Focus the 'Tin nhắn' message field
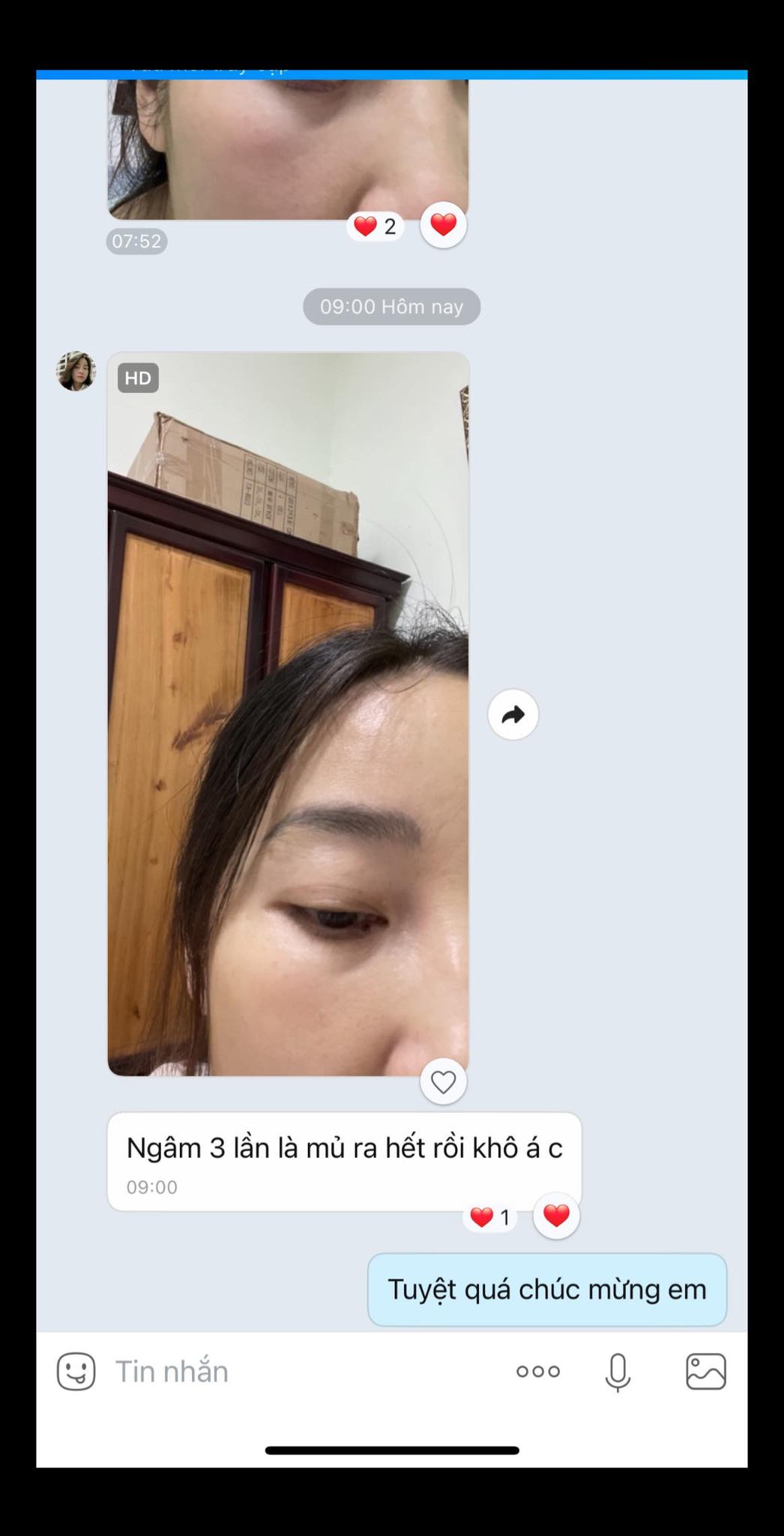This screenshot has width=784, height=1536. coord(300,1371)
